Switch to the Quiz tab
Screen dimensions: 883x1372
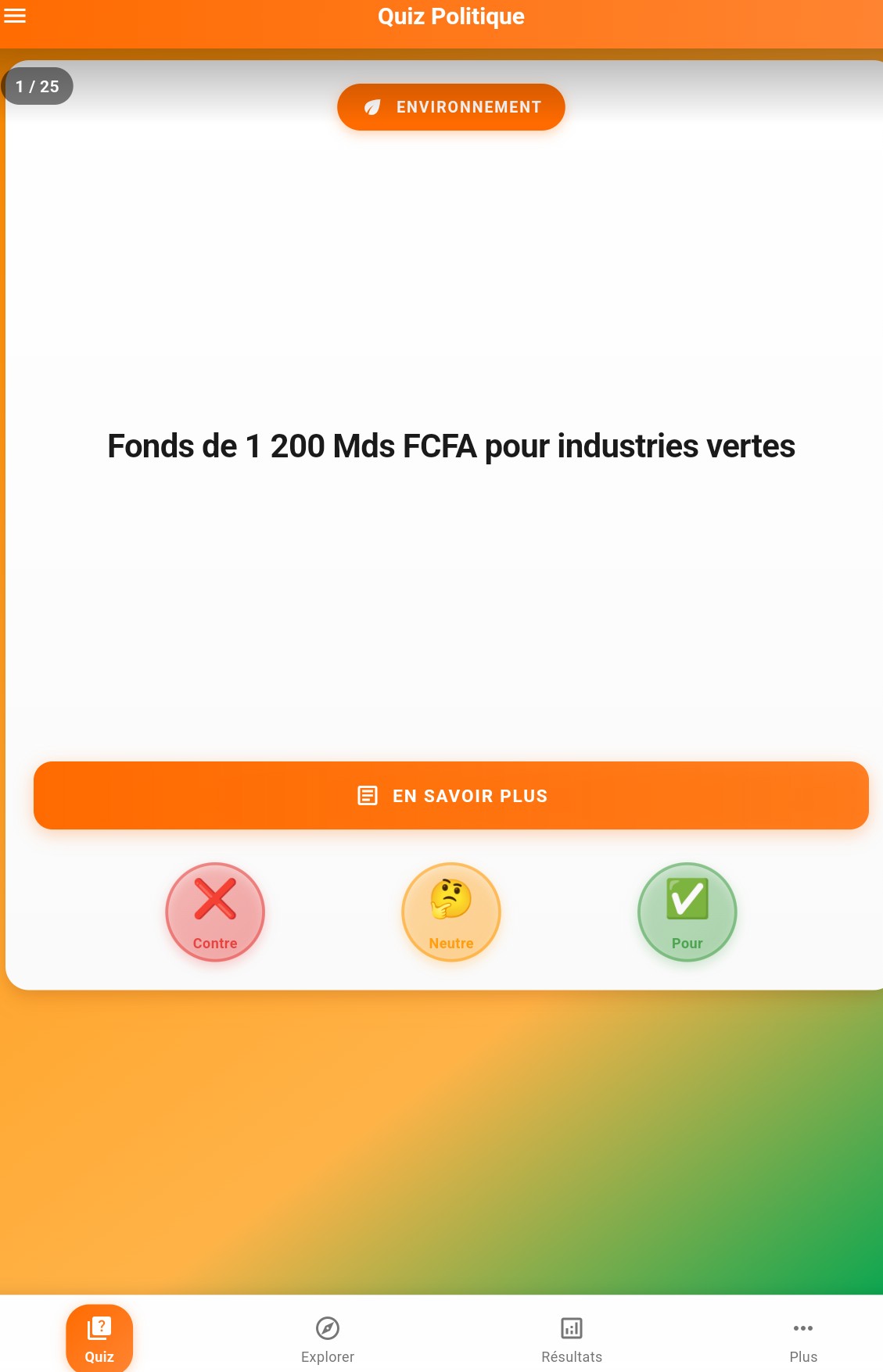[x=99, y=1338]
